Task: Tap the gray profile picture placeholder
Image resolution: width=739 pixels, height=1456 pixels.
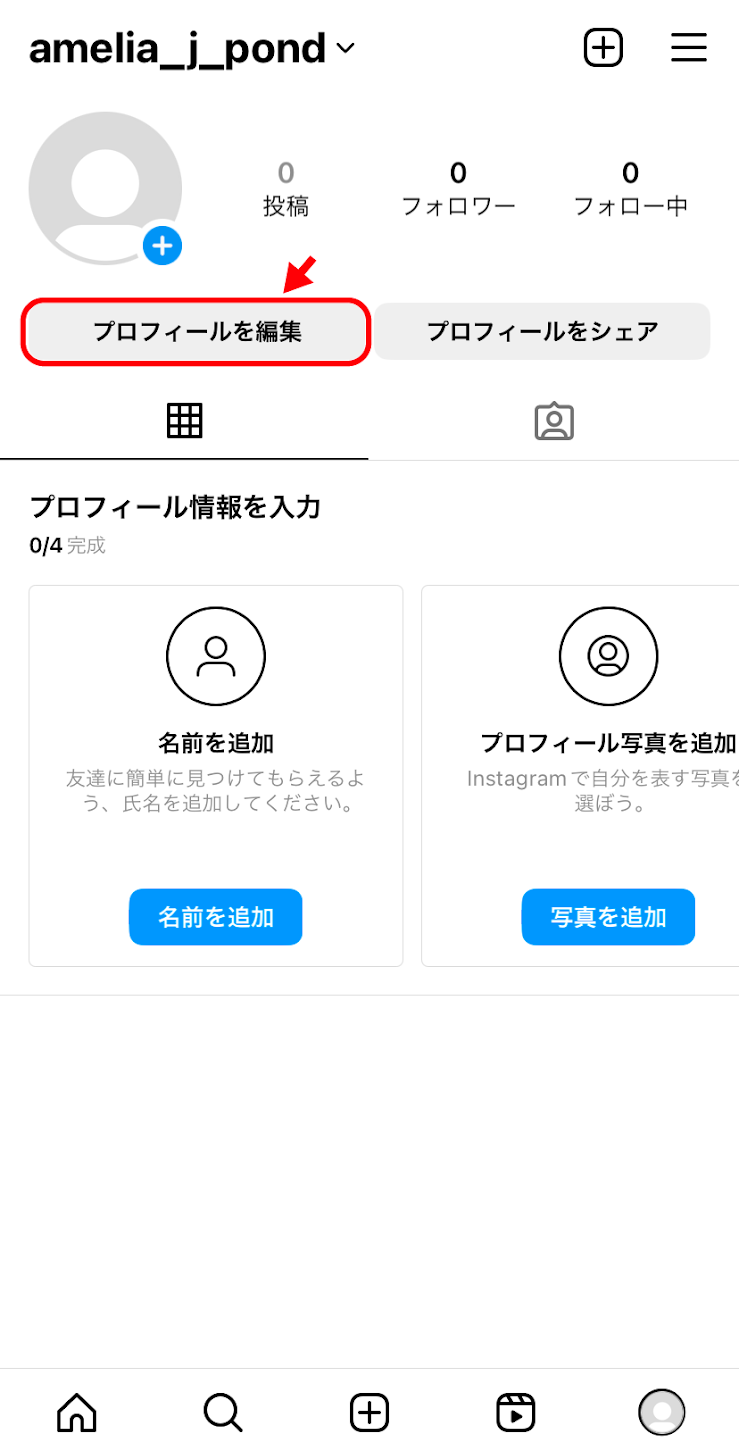Action: point(105,188)
